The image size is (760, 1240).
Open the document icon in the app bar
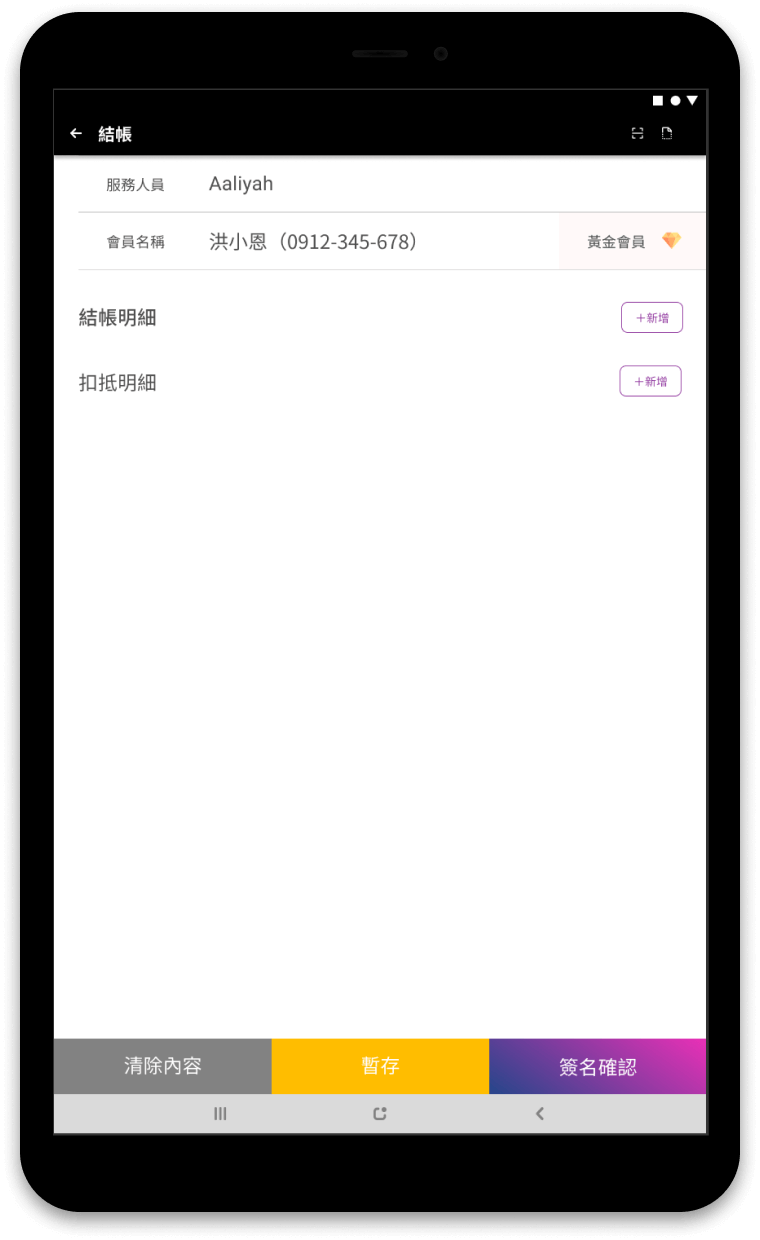coord(667,134)
